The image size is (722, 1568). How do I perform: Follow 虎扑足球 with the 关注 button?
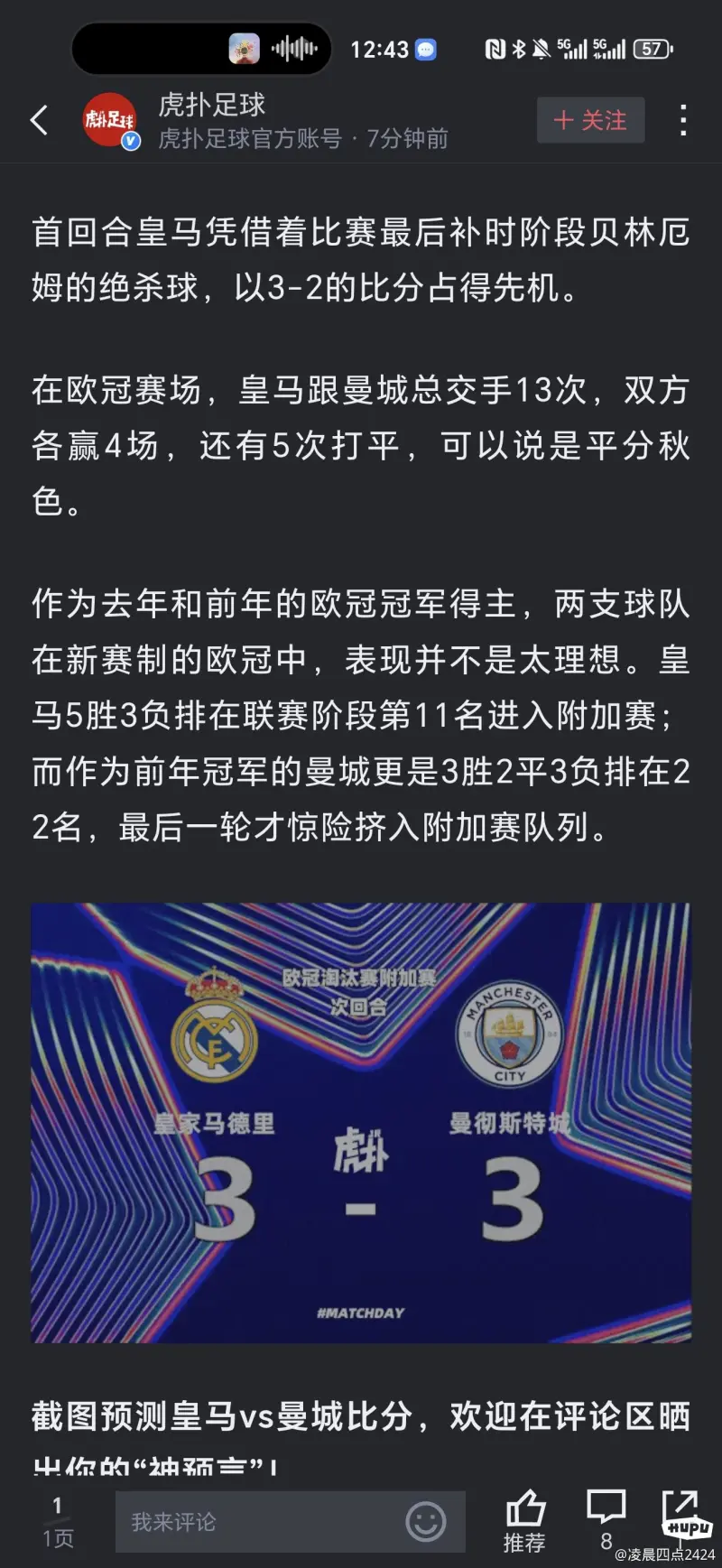tap(590, 120)
